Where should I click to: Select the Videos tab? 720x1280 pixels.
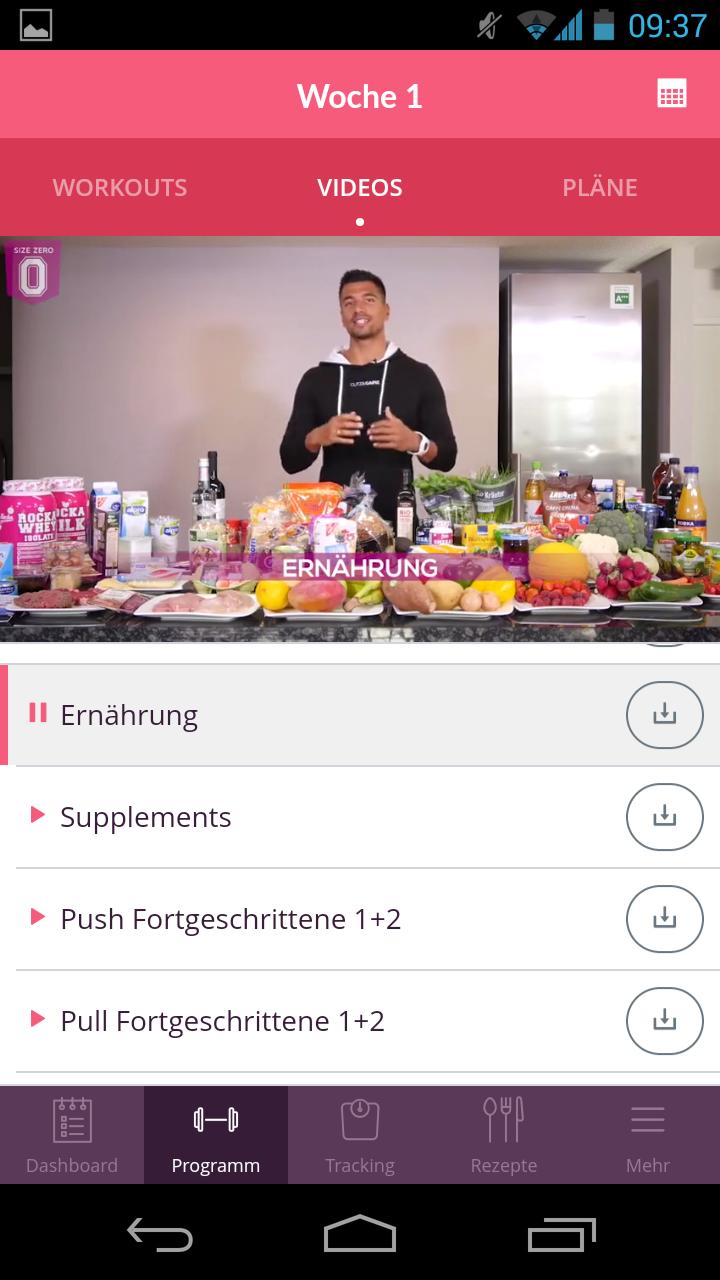coord(360,187)
